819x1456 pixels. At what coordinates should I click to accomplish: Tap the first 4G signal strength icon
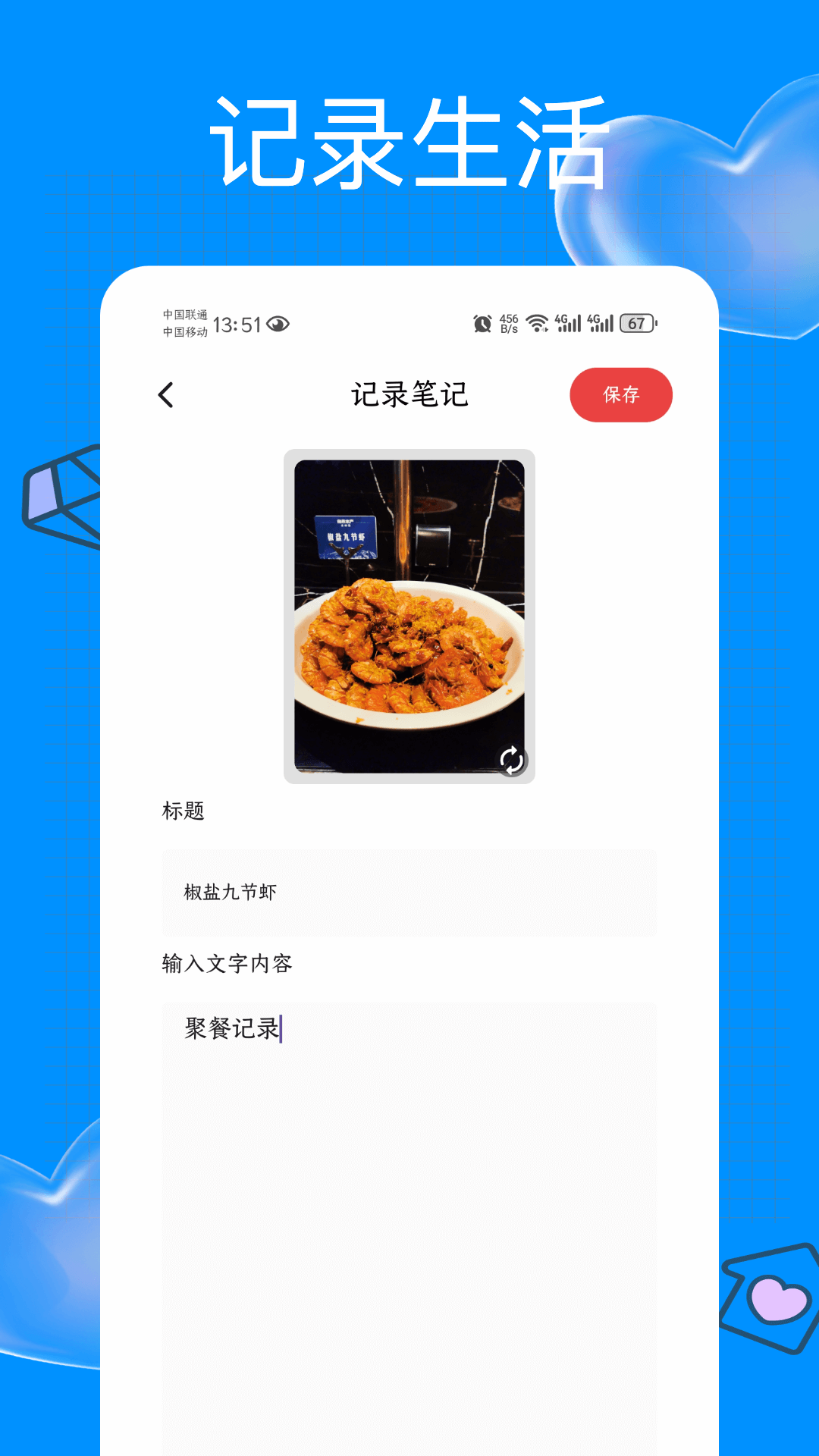[x=570, y=322]
